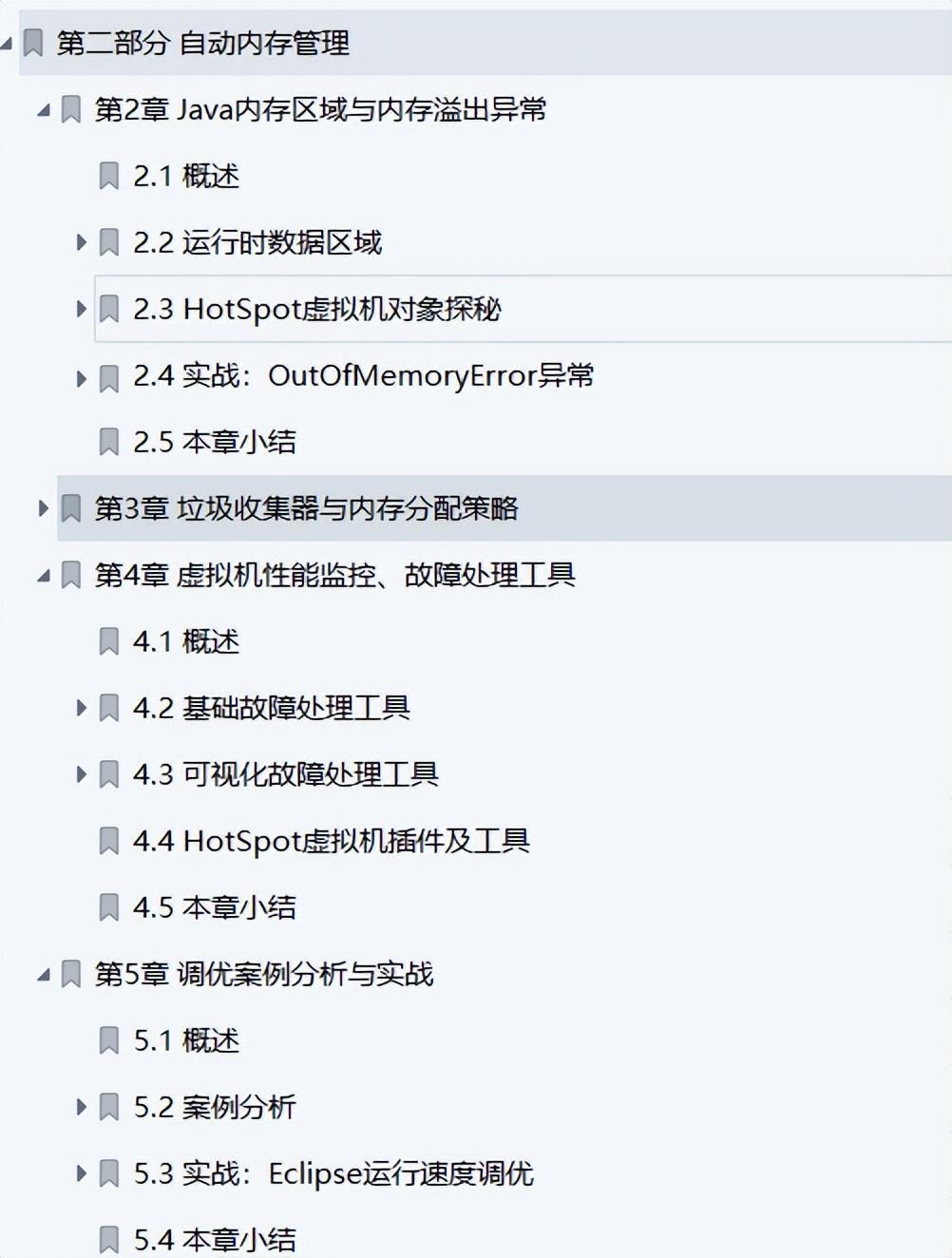Viewport: 952px width, 1258px height.
Task: Expand 2.4 实战：OutOfMemoryError异常
Action: [82, 378]
